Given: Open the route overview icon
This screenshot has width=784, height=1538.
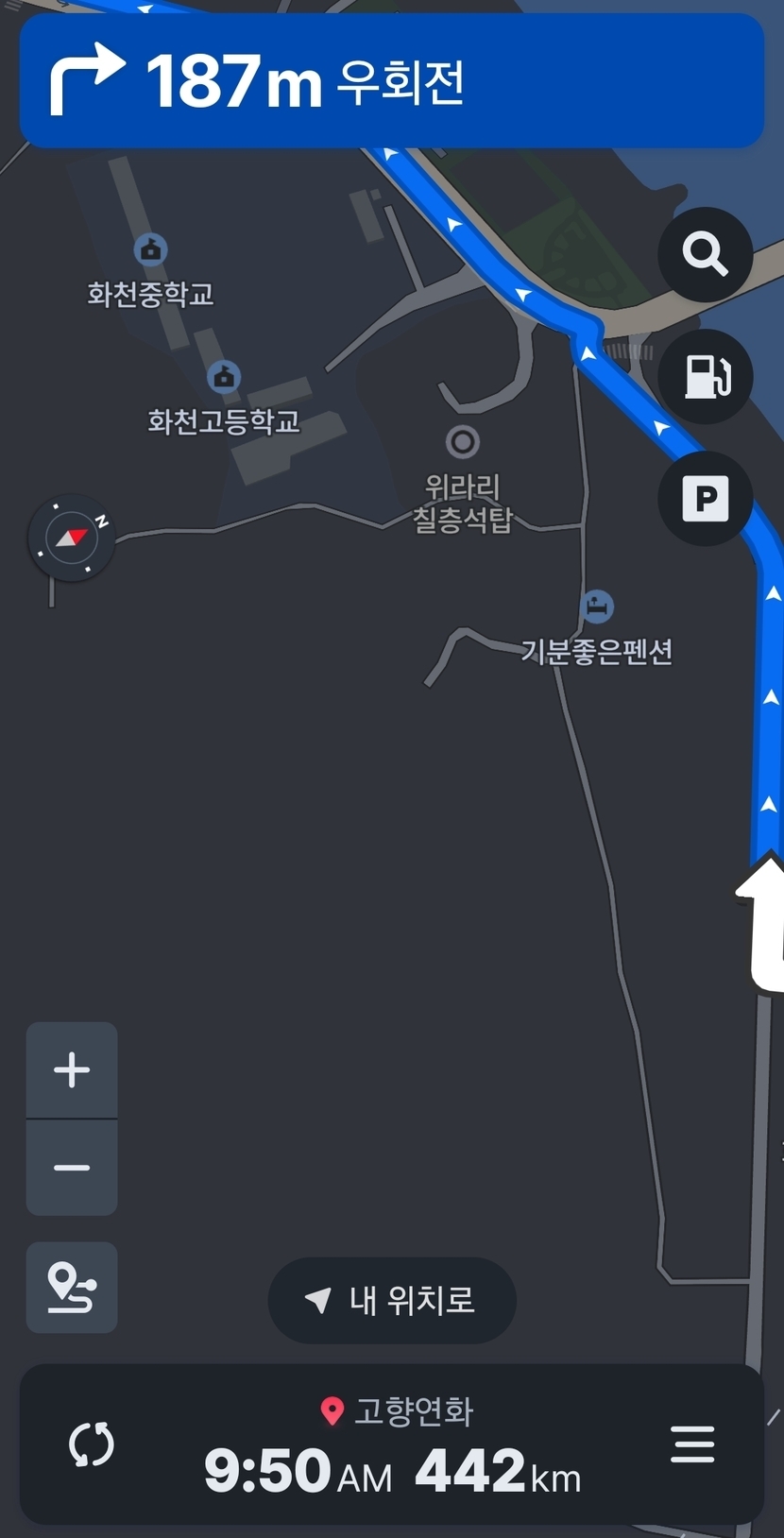Looking at the screenshot, I should coord(72,1288).
